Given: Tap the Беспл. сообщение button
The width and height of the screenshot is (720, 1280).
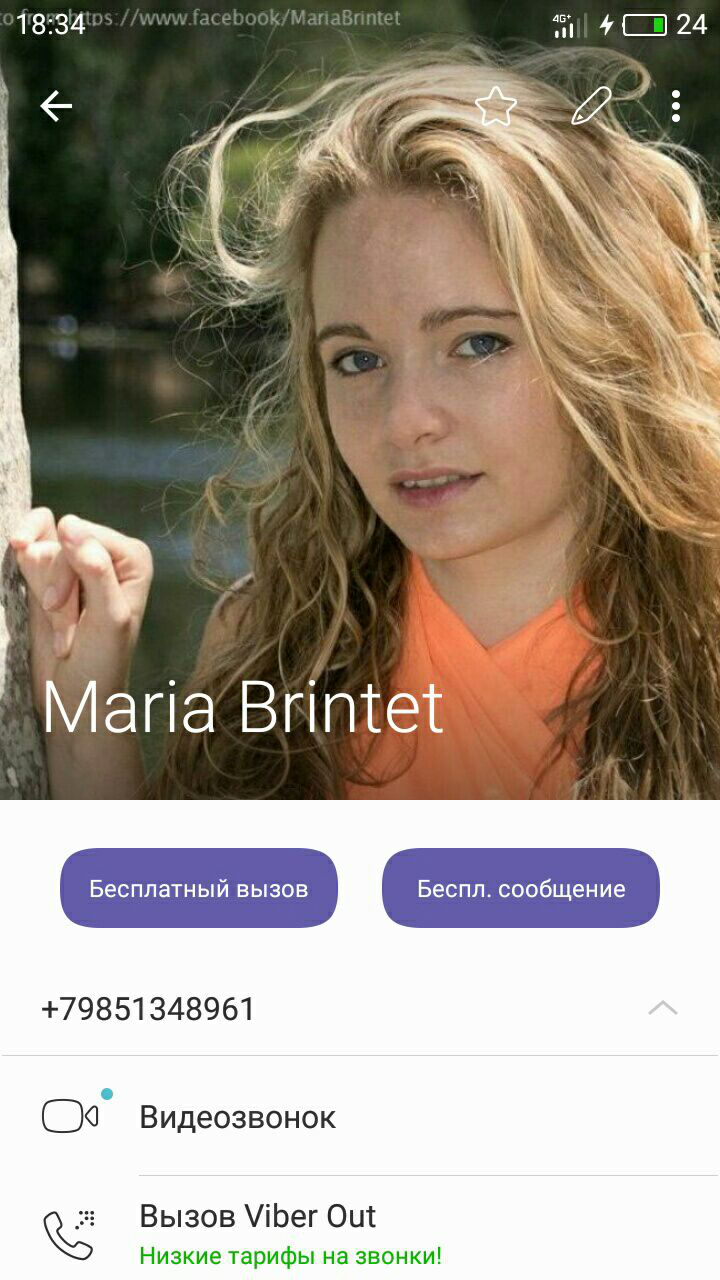Looking at the screenshot, I should [x=521, y=888].
